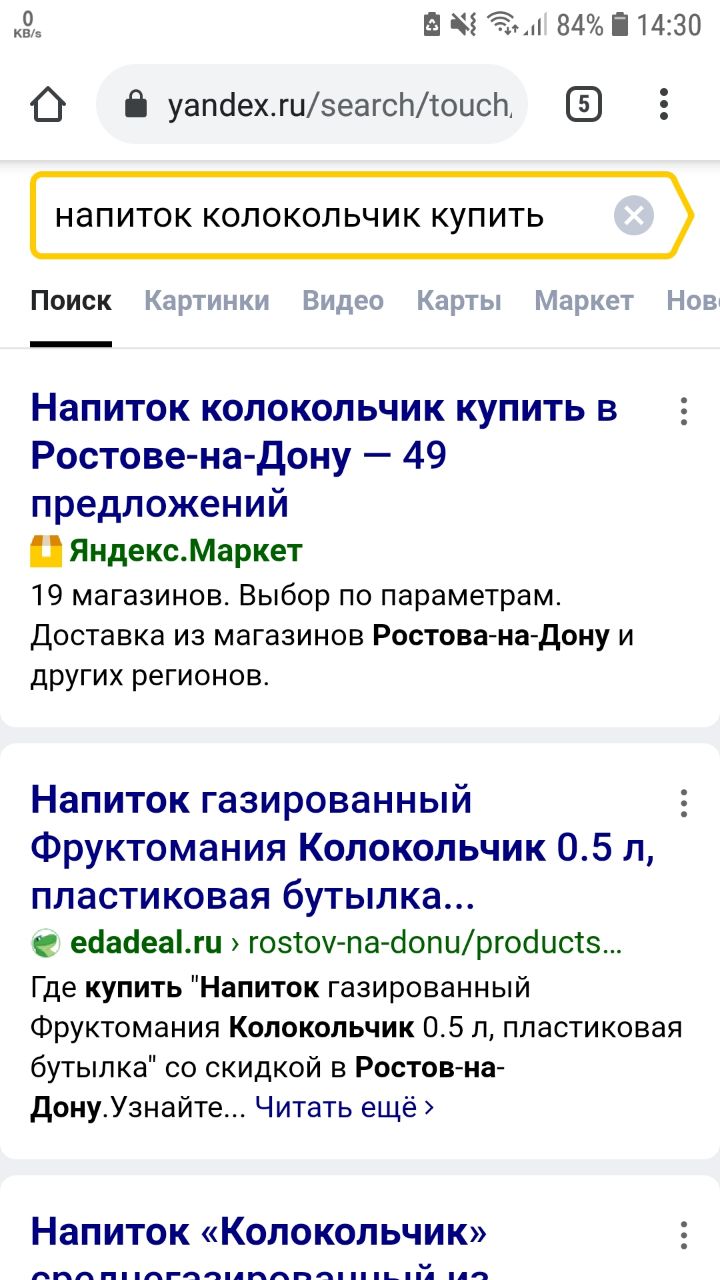Switch to the Картинки tab
Screen dimensions: 720x1280
coord(207,301)
